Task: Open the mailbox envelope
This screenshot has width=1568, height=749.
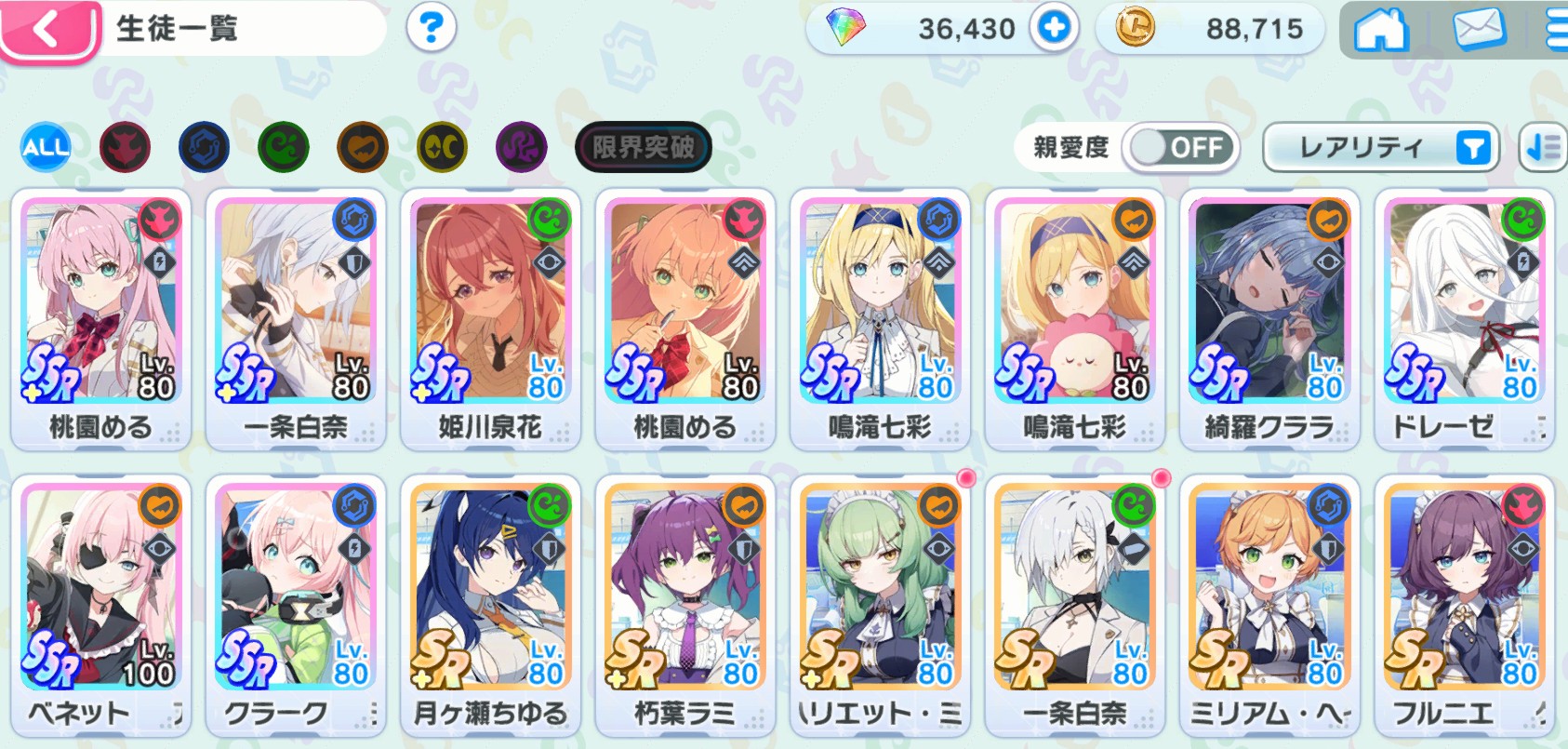Action: coord(1479,30)
